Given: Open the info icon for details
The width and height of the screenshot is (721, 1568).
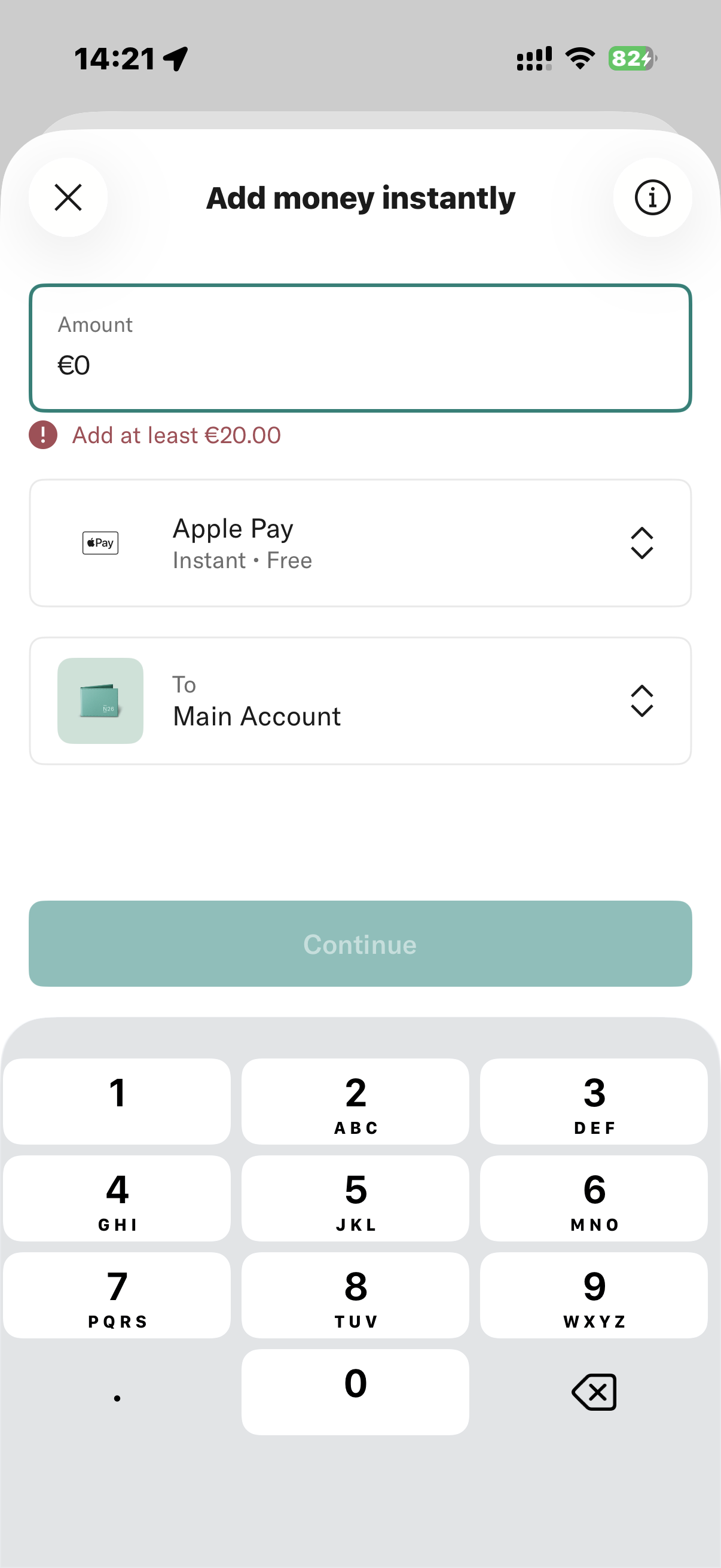Looking at the screenshot, I should [652, 198].
